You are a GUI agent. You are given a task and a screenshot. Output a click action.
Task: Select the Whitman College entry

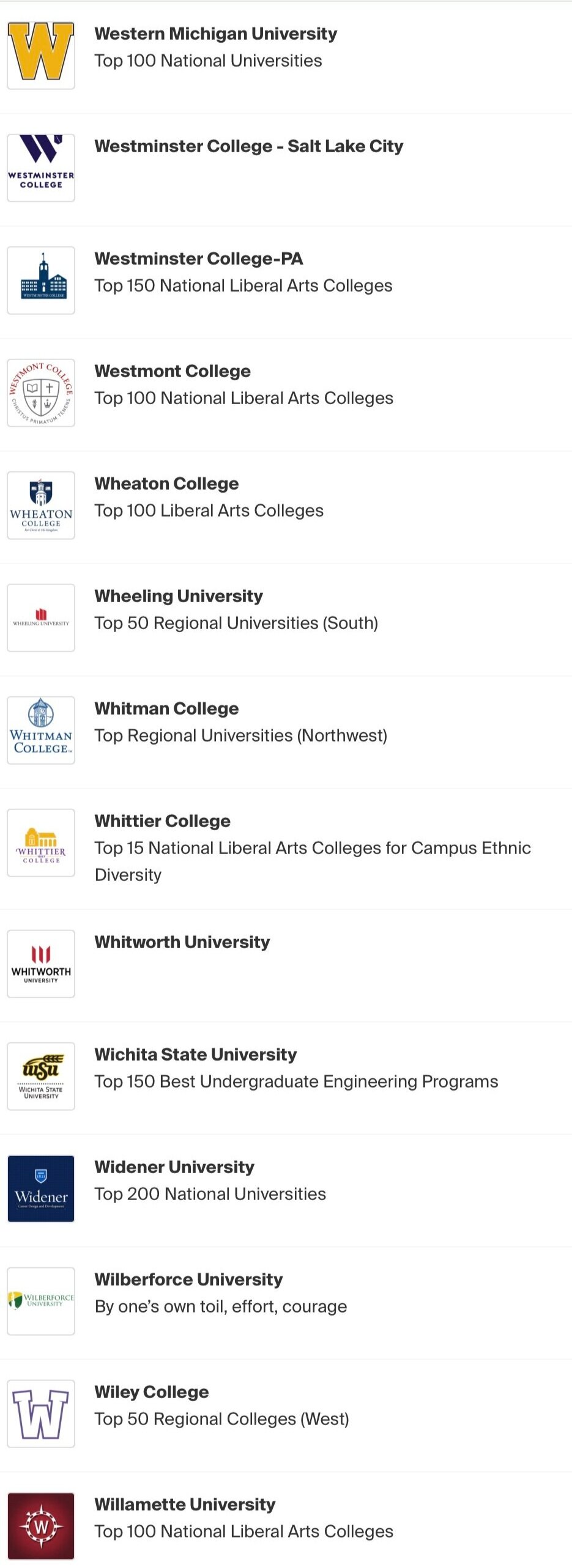(166, 709)
